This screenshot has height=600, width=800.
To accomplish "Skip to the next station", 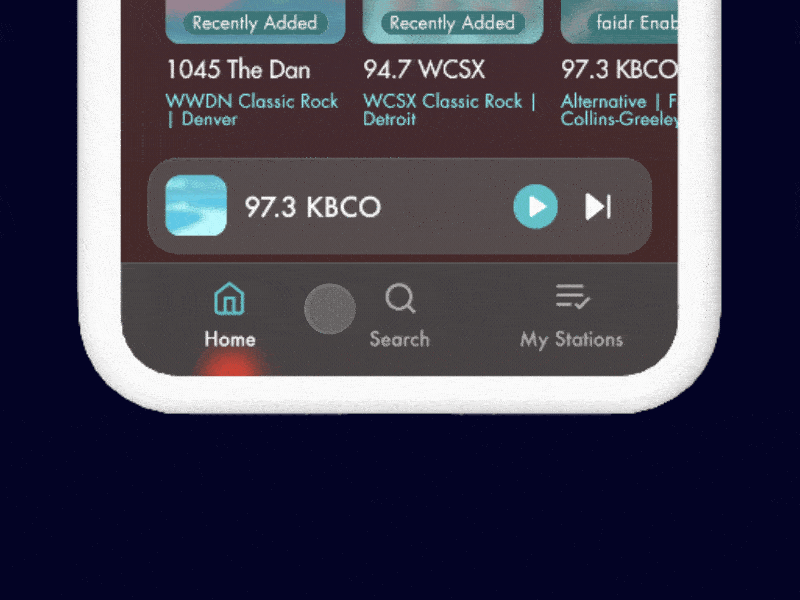I will pyautogui.click(x=598, y=207).
